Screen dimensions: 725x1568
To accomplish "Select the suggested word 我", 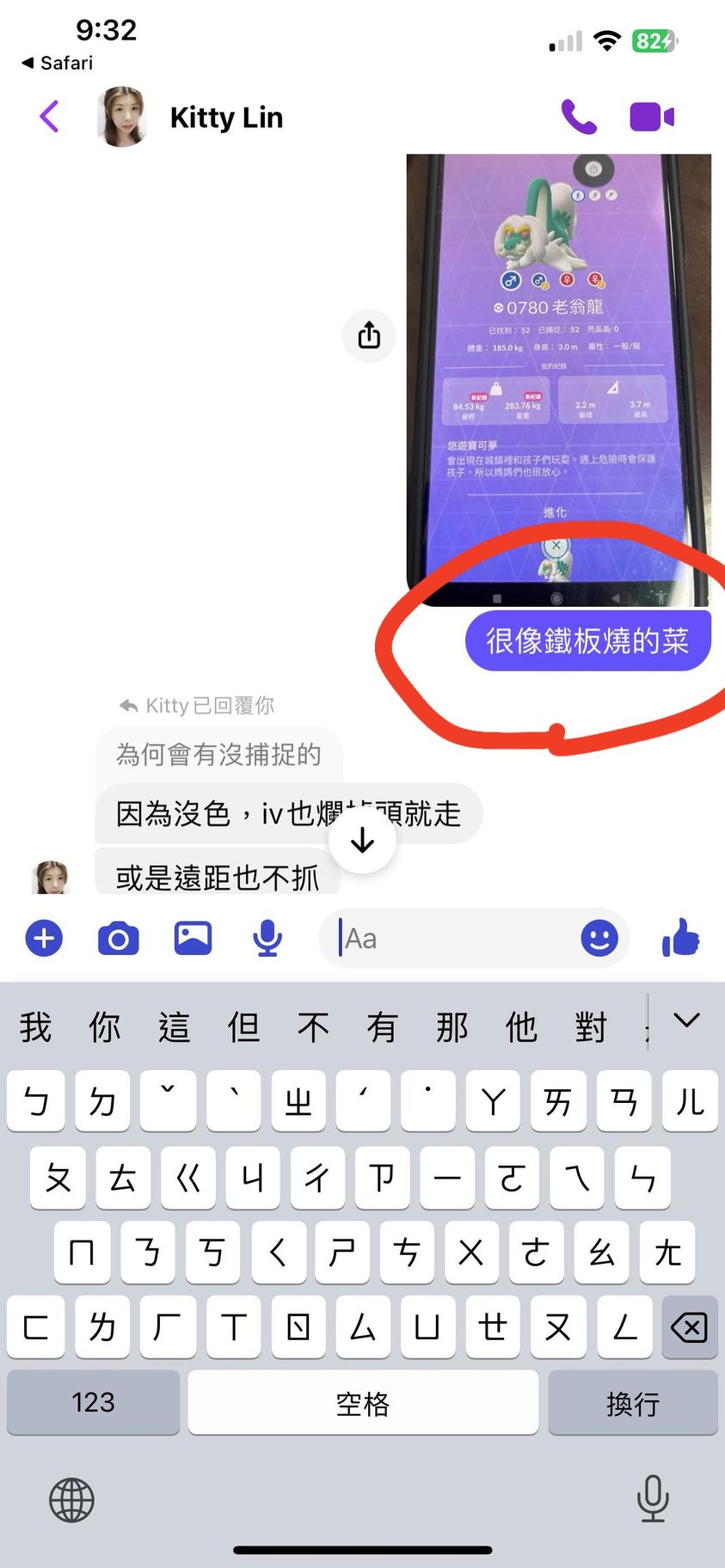I will (x=36, y=1026).
